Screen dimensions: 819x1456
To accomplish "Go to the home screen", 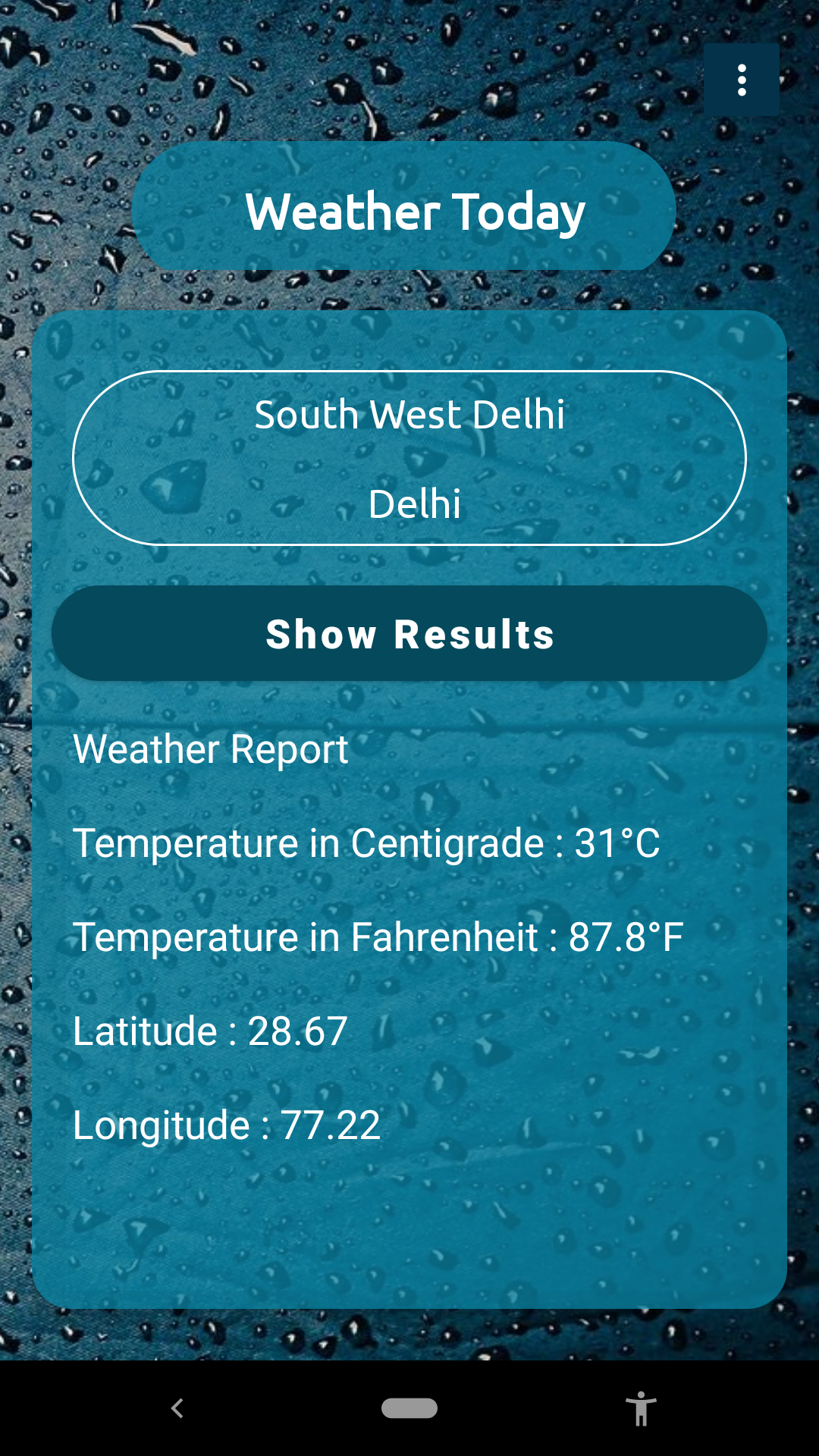I will pyautogui.click(x=409, y=1408).
